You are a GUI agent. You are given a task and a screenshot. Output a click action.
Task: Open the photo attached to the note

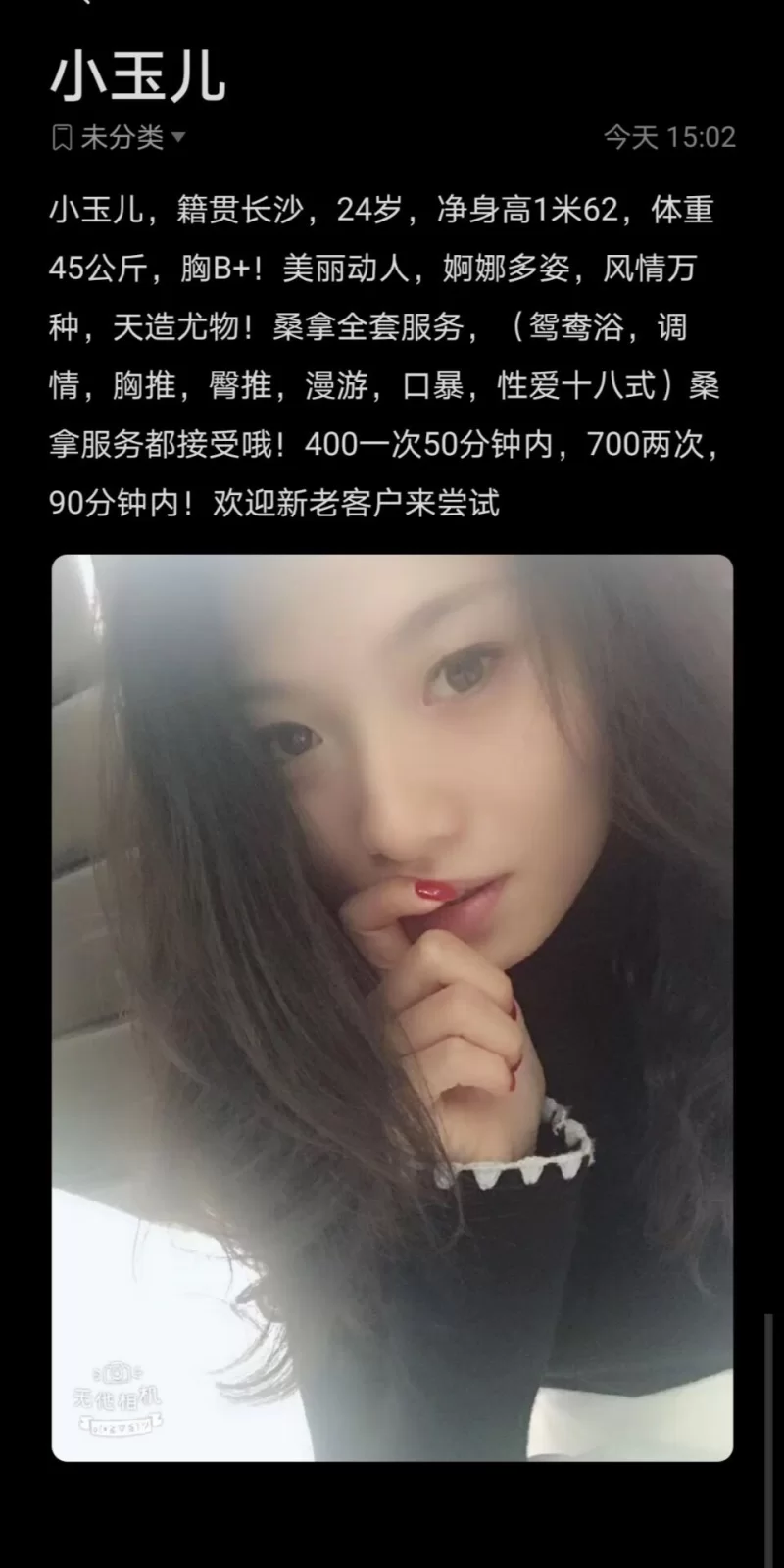pos(392,1007)
